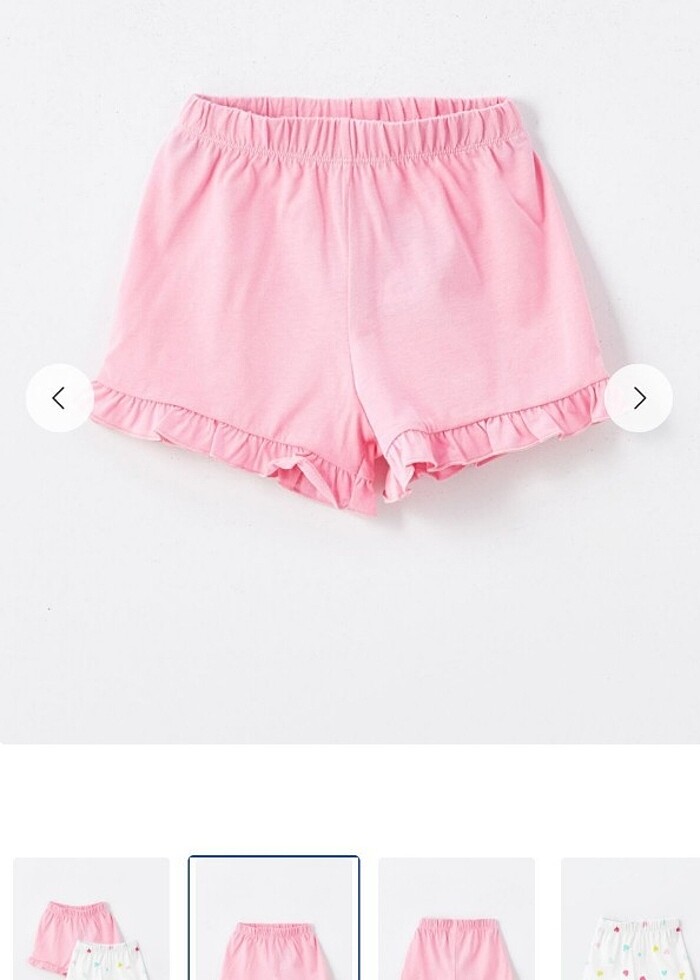The height and width of the screenshot is (980, 700).
Task: Select the currently highlighted pink shorts thumbnail
Action: tap(273, 918)
